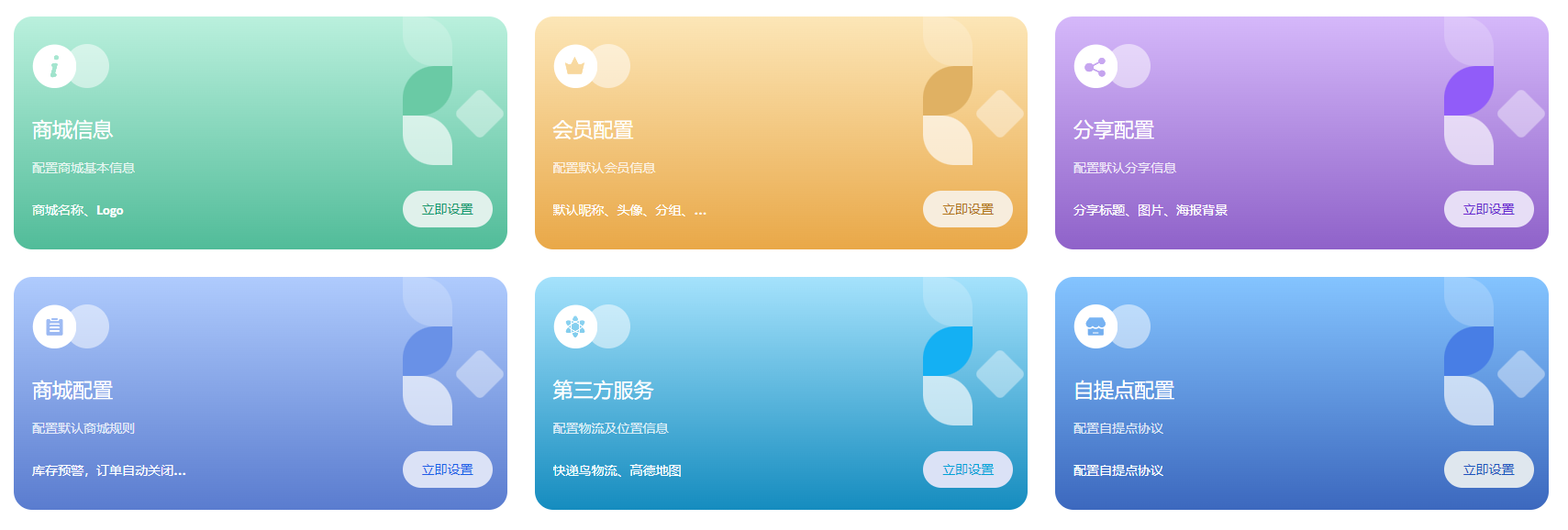Open 立即设置 for 会员配置
Image resolution: width=1568 pixels, height=530 pixels.
967,209
